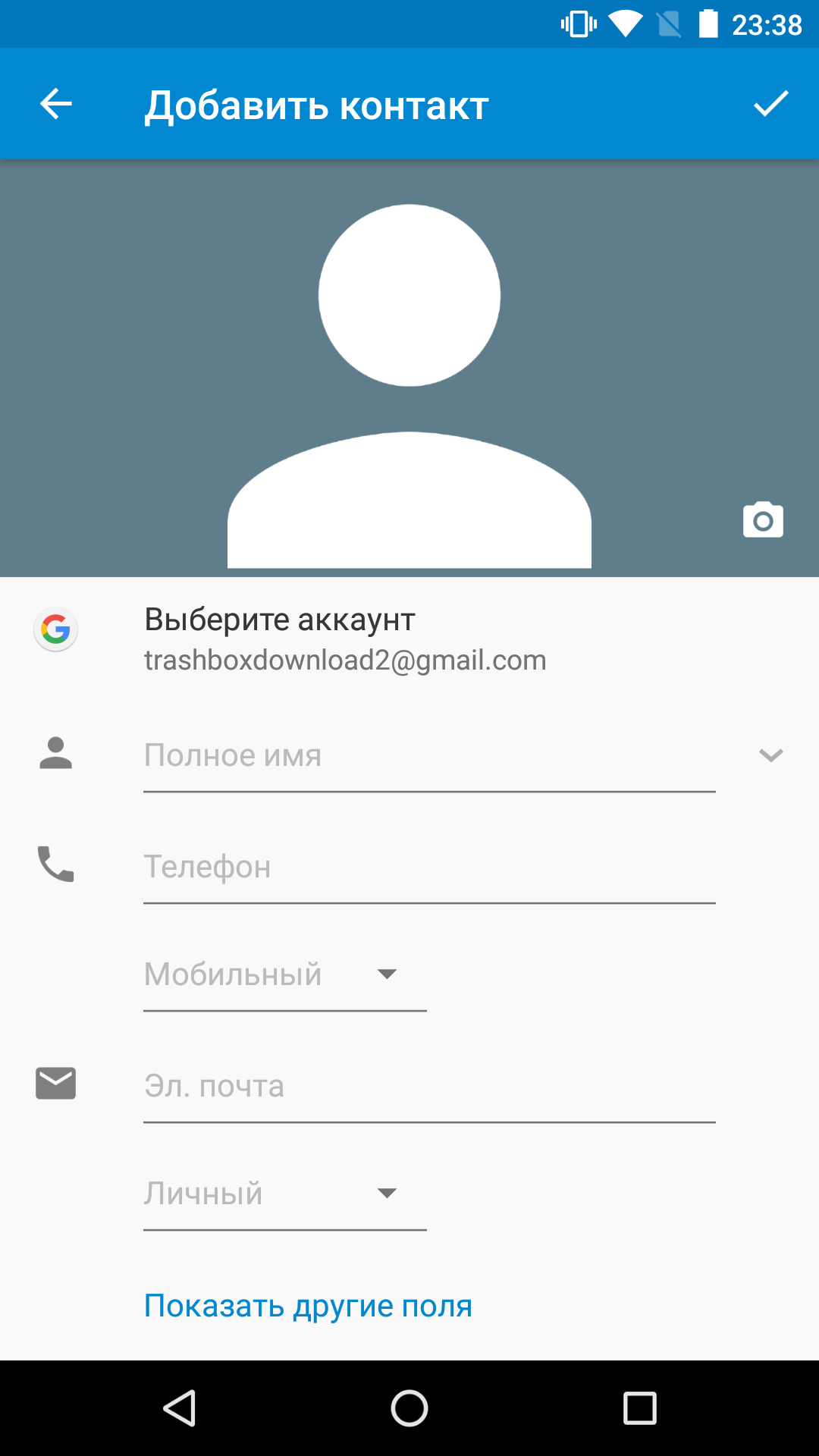Open the Личный email type dropdown
The image size is (819, 1456).
click(x=285, y=1194)
